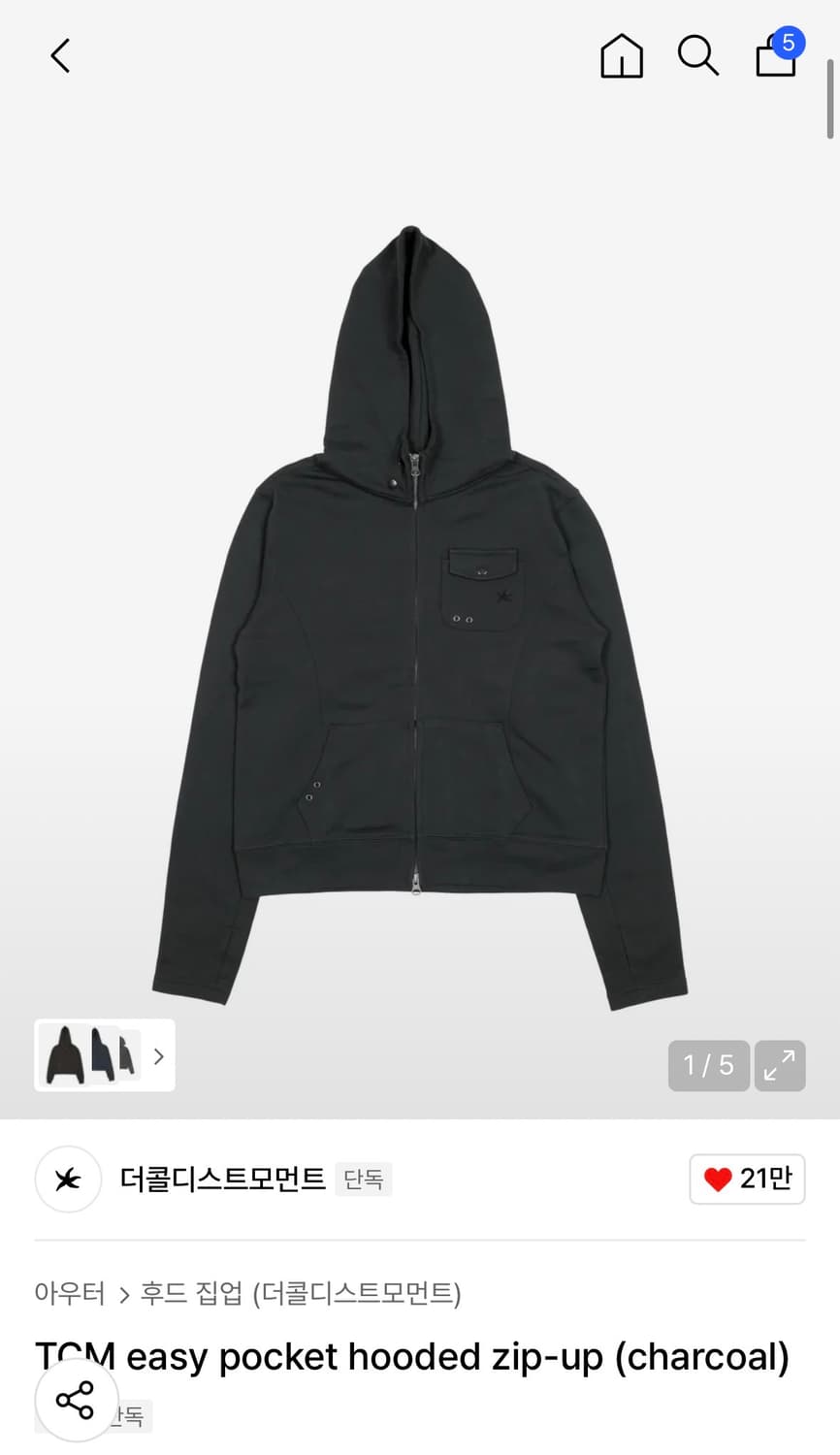Expand the color variant thumbnails strip
This screenshot has height=1455, width=840.
(x=105, y=1055)
